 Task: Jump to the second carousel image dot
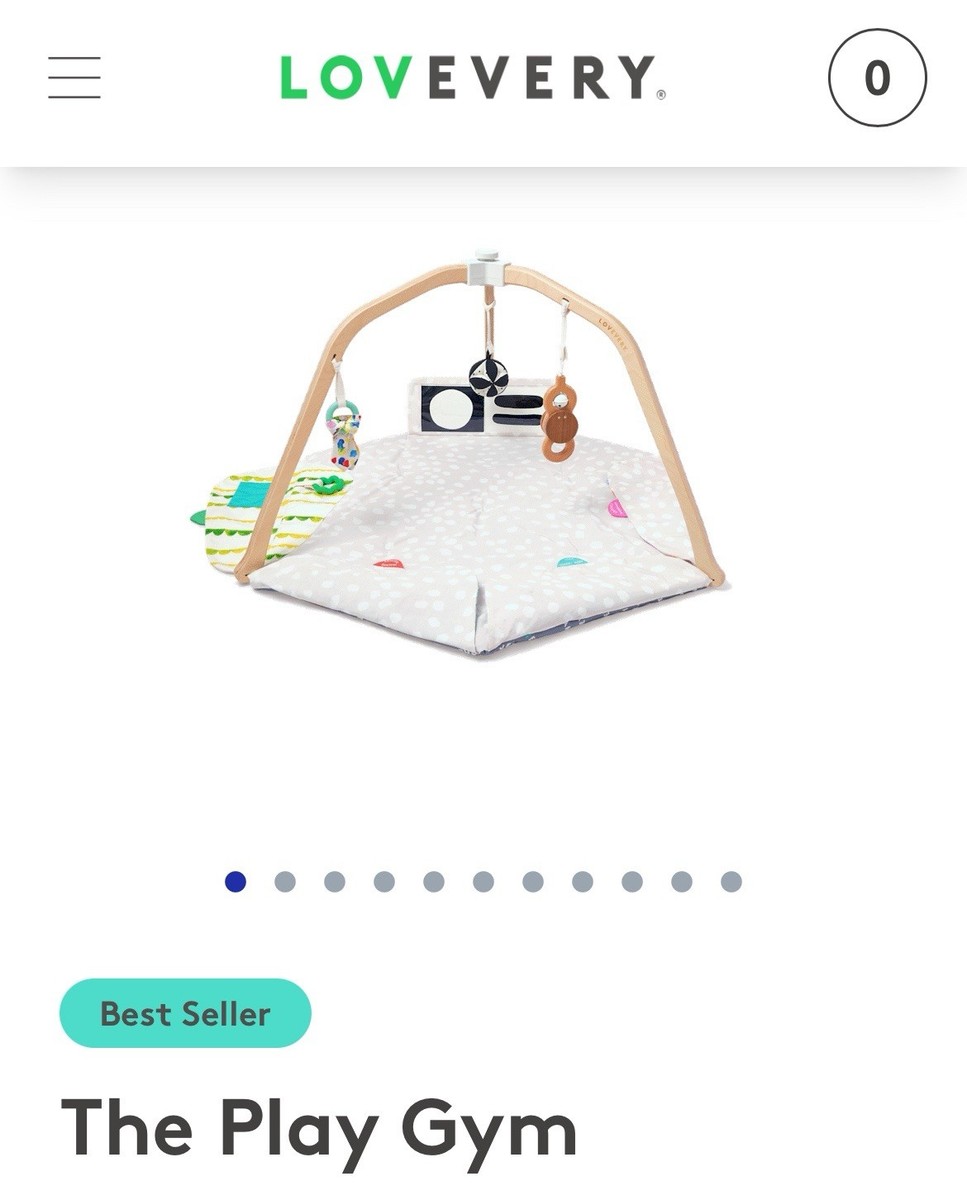click(x=285, y=882)
